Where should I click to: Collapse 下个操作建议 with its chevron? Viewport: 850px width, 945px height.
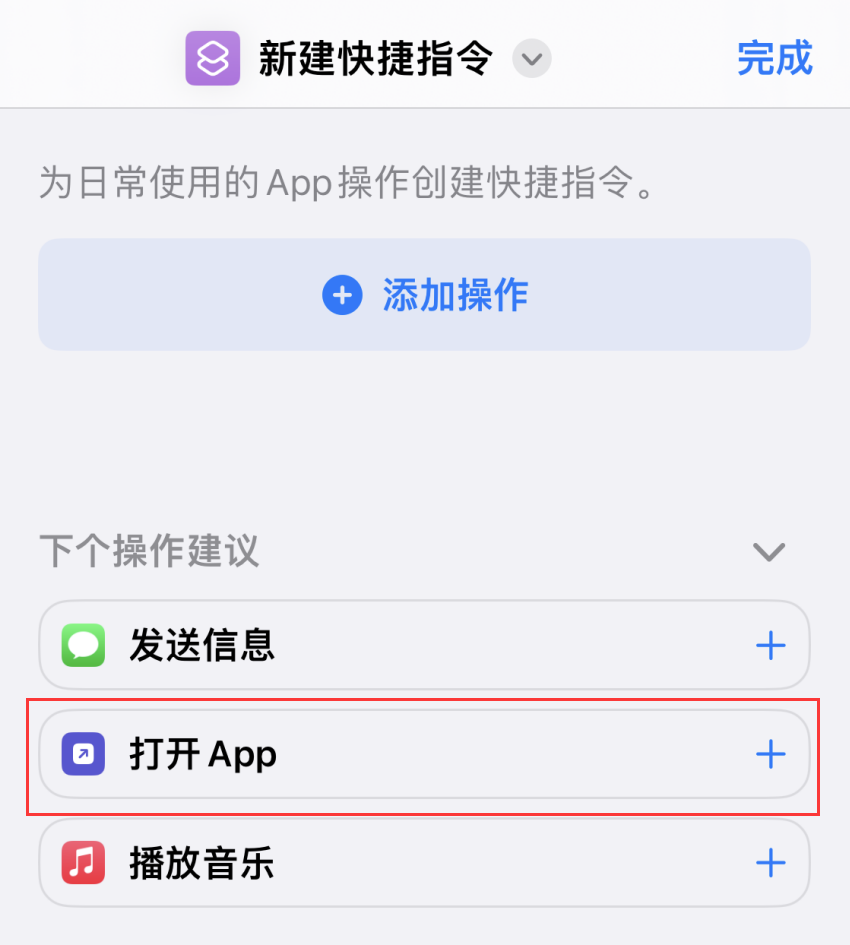tap(768, 551)
